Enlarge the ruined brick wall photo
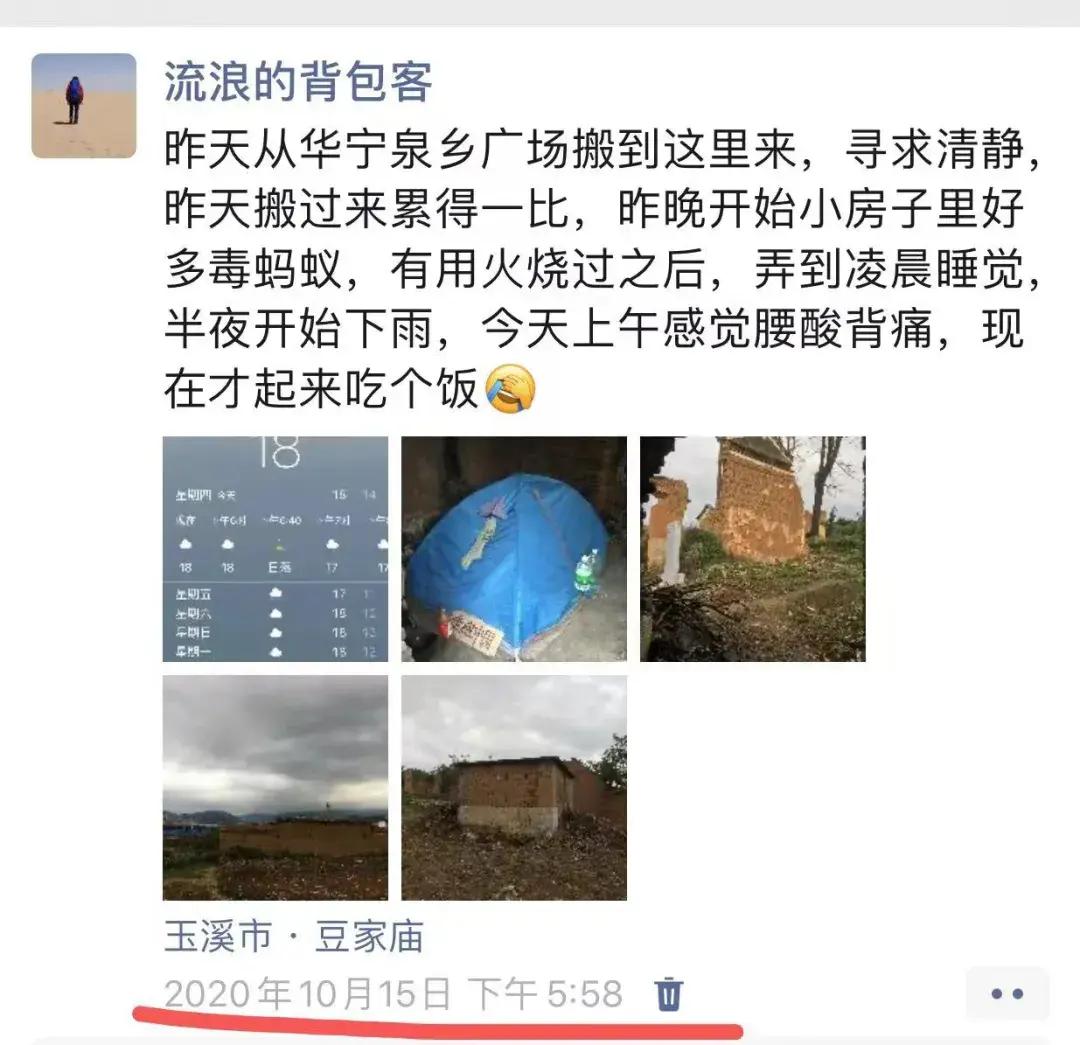 (752, 549)
